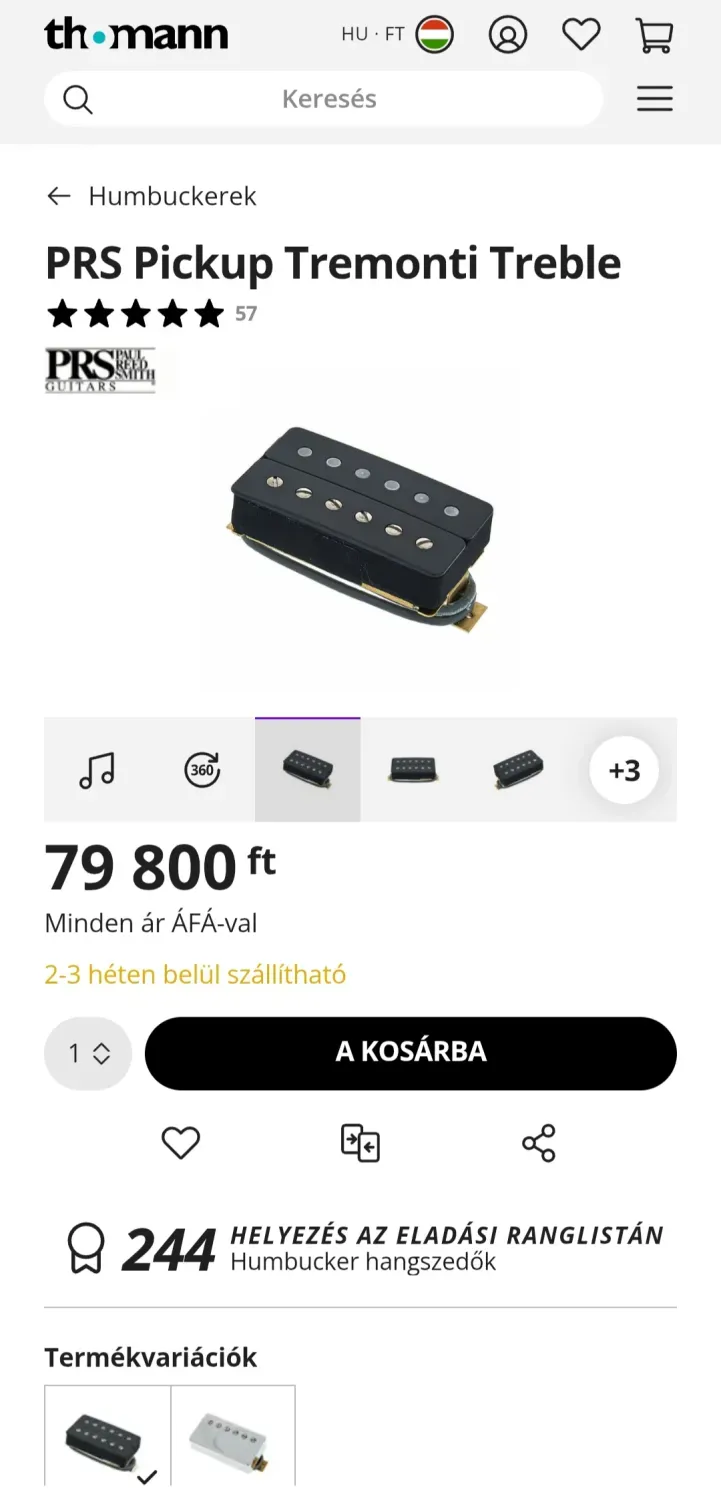Add product to wishlist below cart button

181,1143
